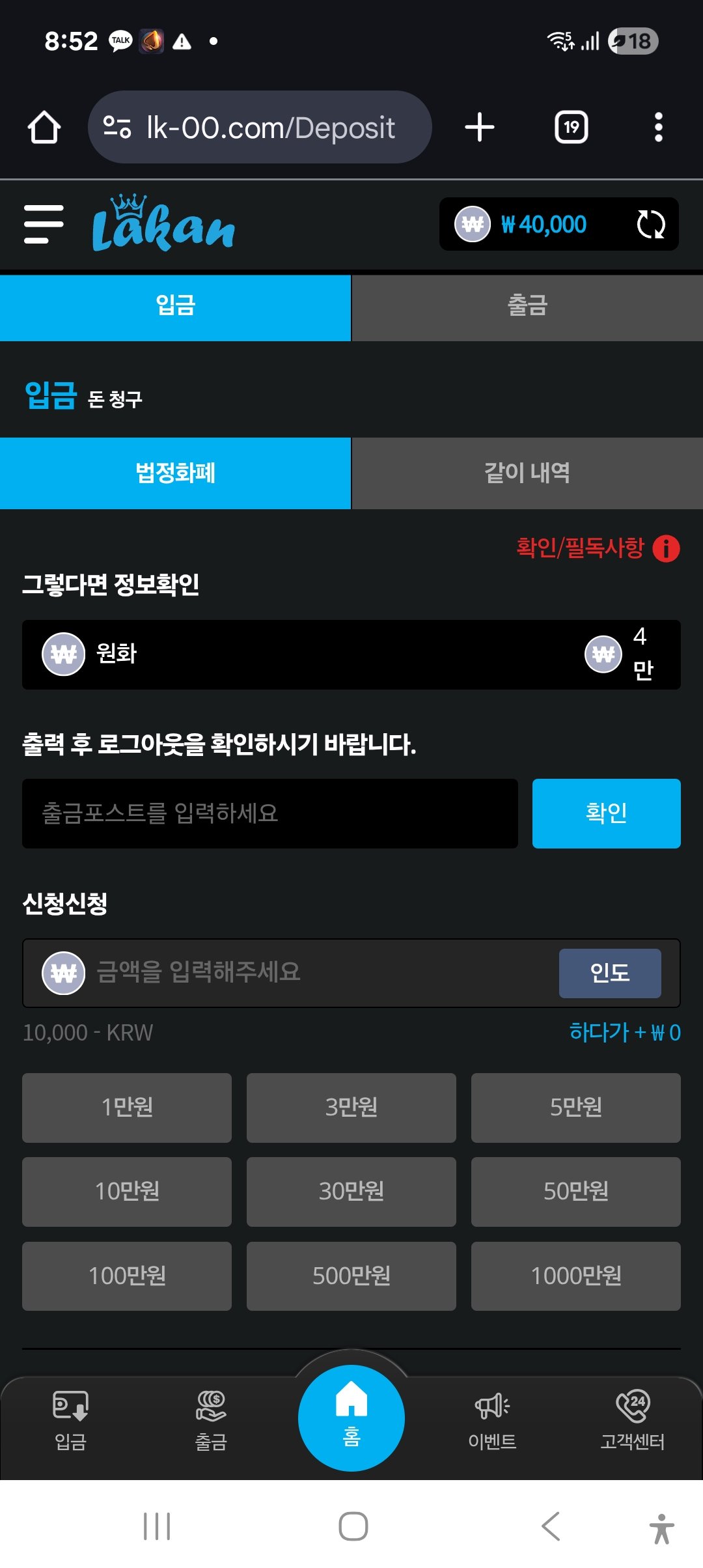Choose the 30만원 preset amount
The image size is (703, 1568).
click(x=351, y=1192)
